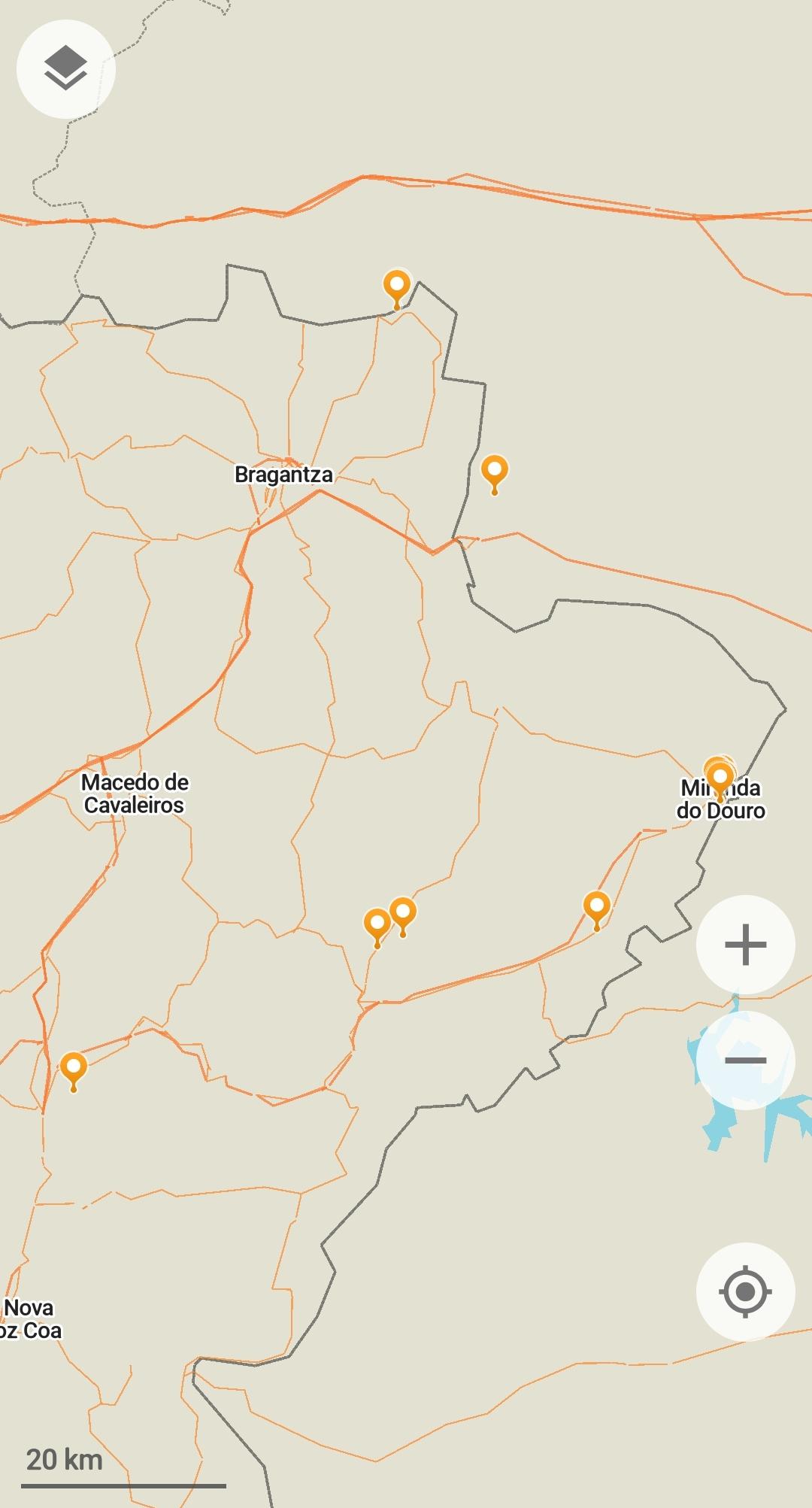
Task: Zoom in with the plus button
Action: tap(745, 945)
